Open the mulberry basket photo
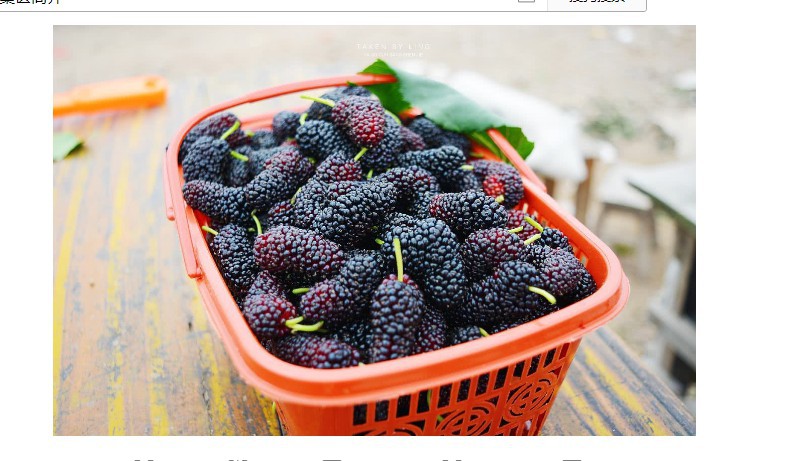Screen dimensions: 798x461 coord(374,230)
